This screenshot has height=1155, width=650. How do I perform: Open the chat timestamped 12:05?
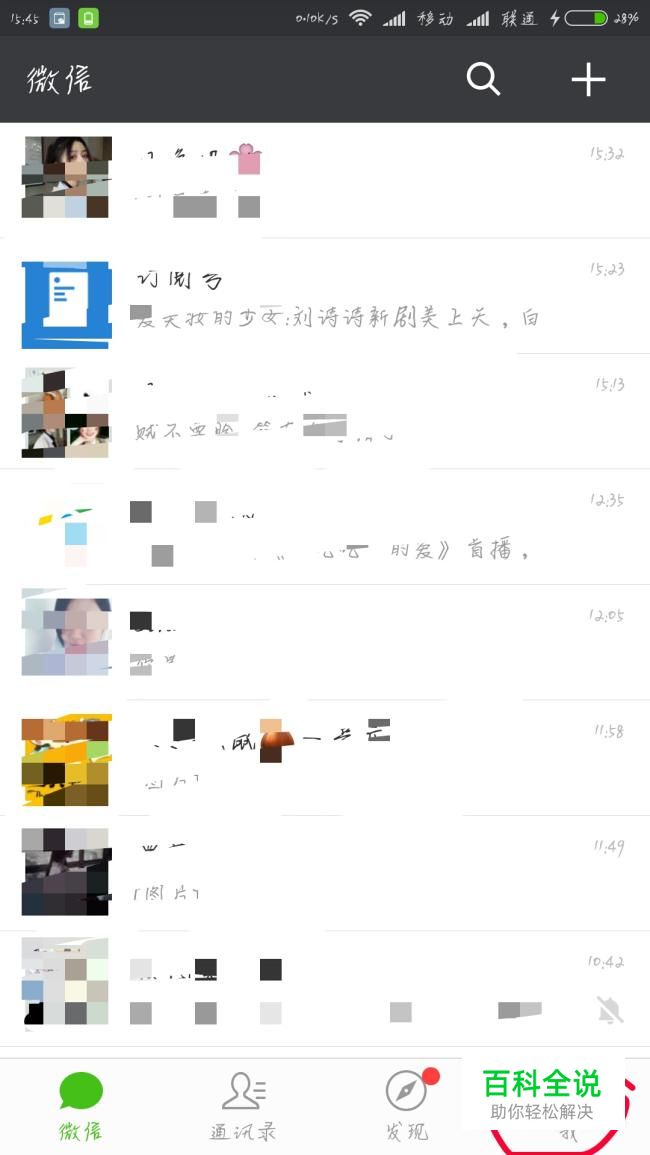pyautogui.click(x=325, y=643)
